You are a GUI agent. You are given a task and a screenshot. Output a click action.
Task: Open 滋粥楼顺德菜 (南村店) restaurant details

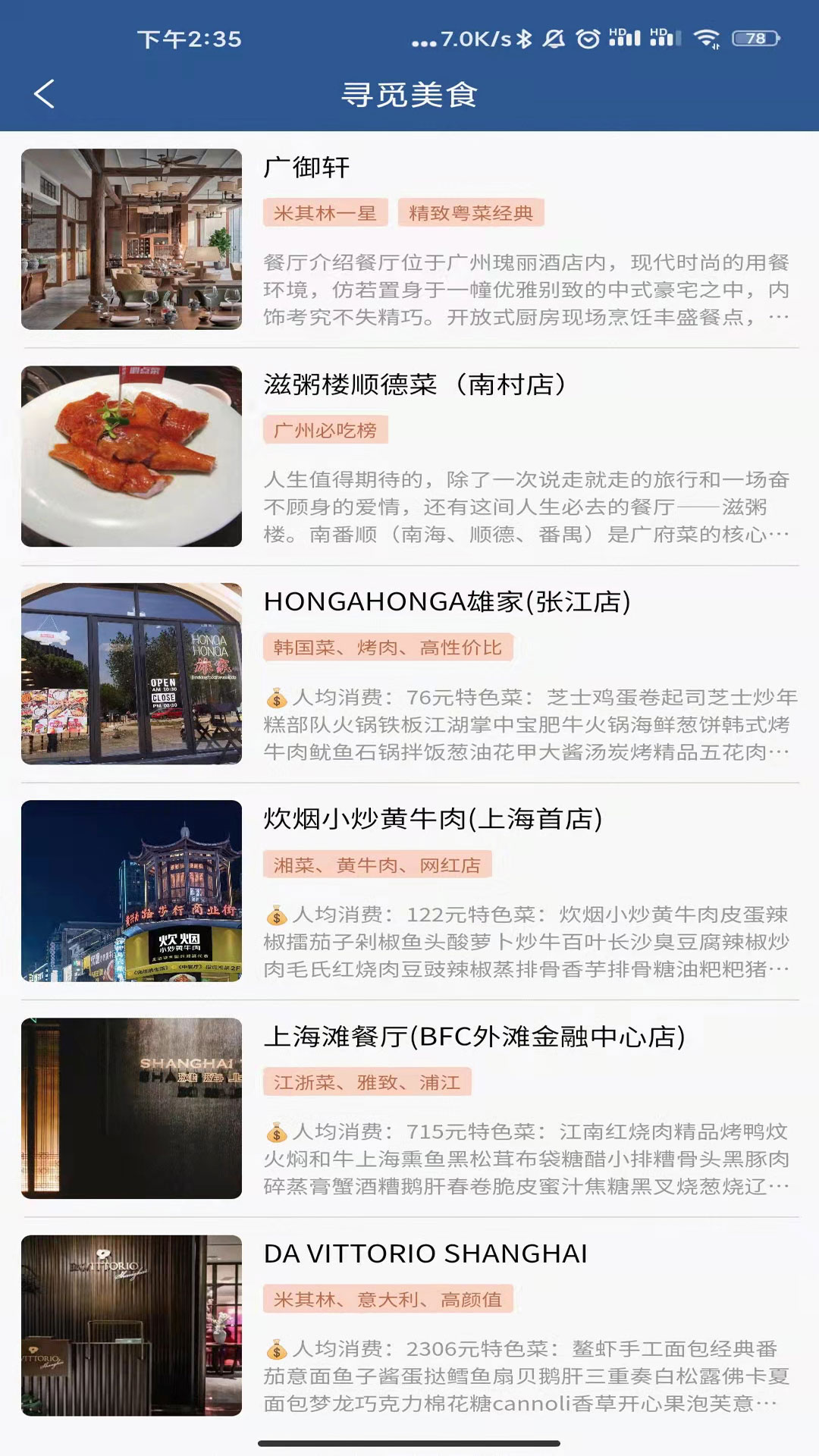click(x=409, y=457)
